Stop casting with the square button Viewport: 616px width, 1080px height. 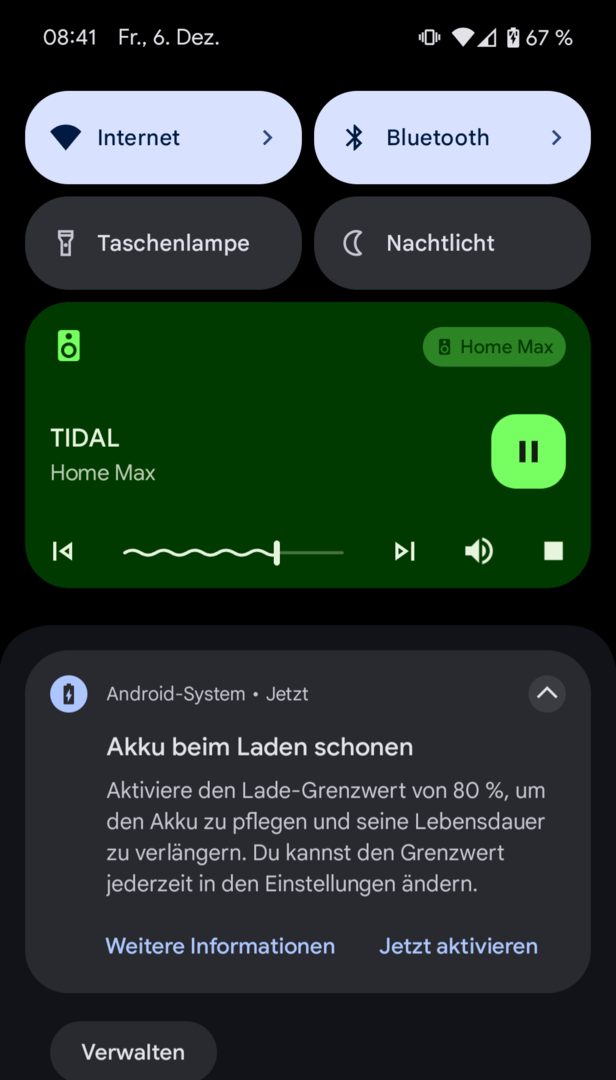tap(553, 551)
